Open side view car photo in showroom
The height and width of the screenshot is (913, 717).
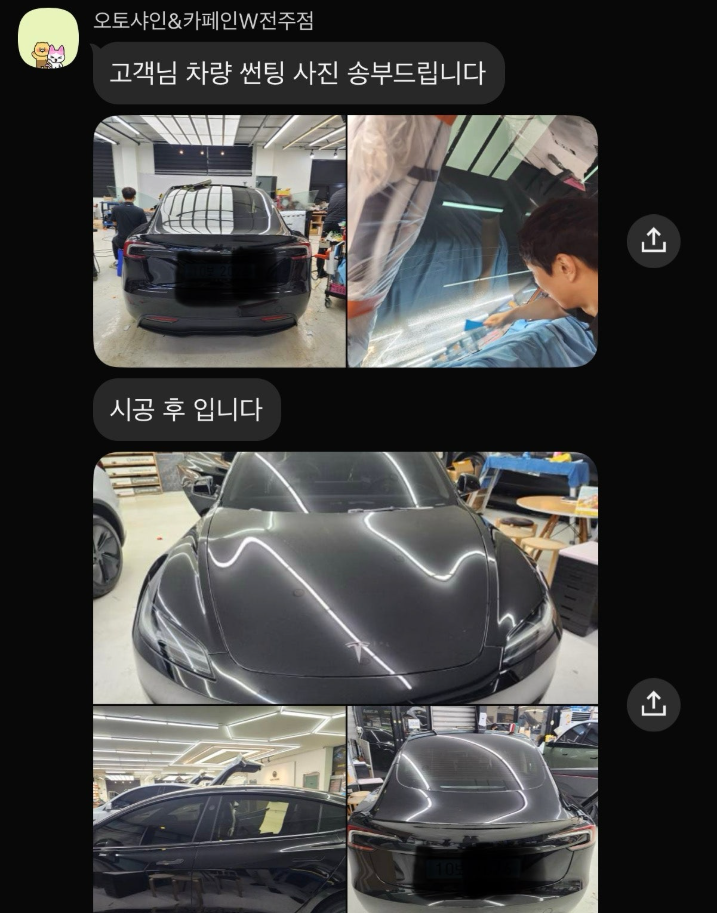pyautogui.click(x=219, y=808)
